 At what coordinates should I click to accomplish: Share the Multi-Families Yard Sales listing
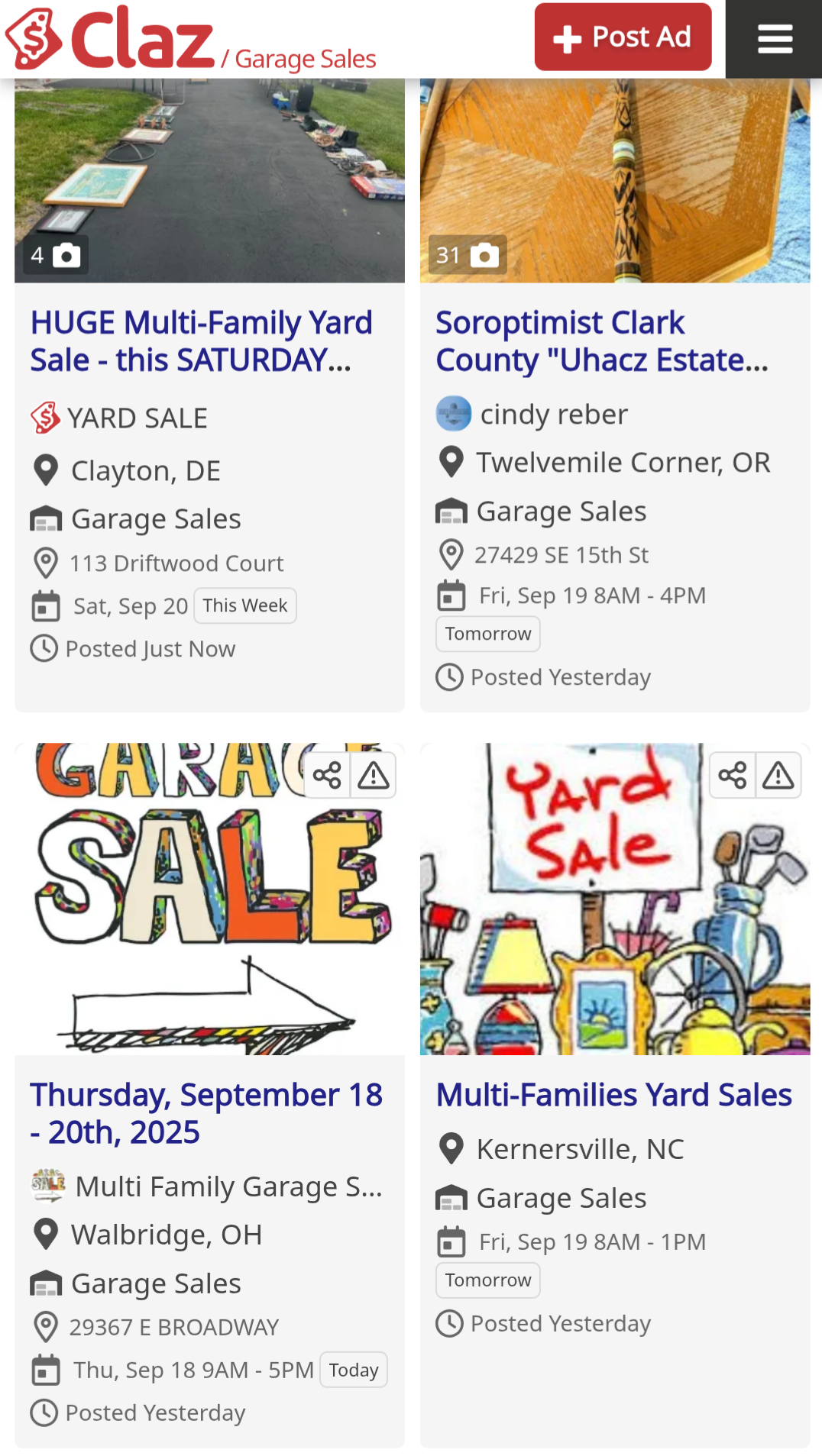point(732,776)
